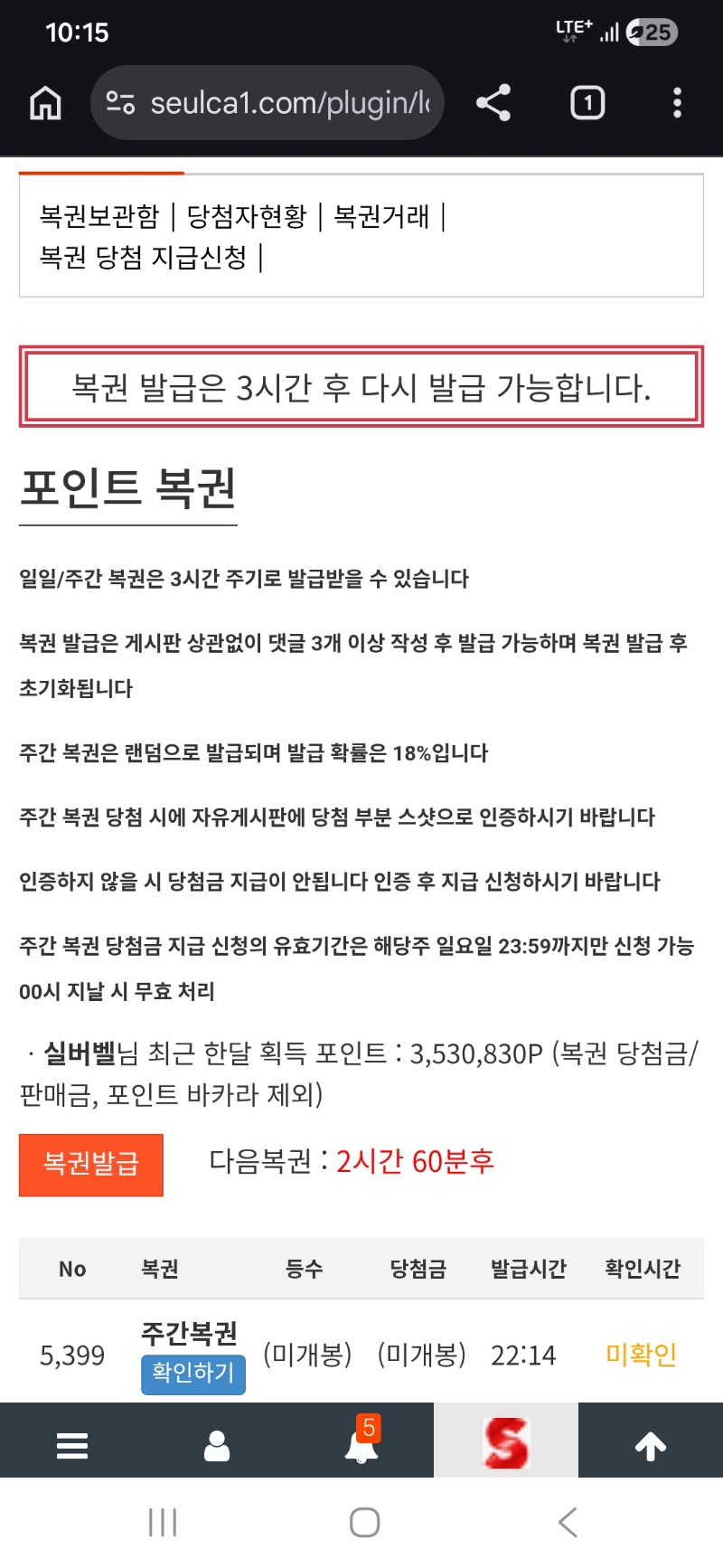
Task: Open the notifications bell with 5 alerts
Action: coord(361,1443)
